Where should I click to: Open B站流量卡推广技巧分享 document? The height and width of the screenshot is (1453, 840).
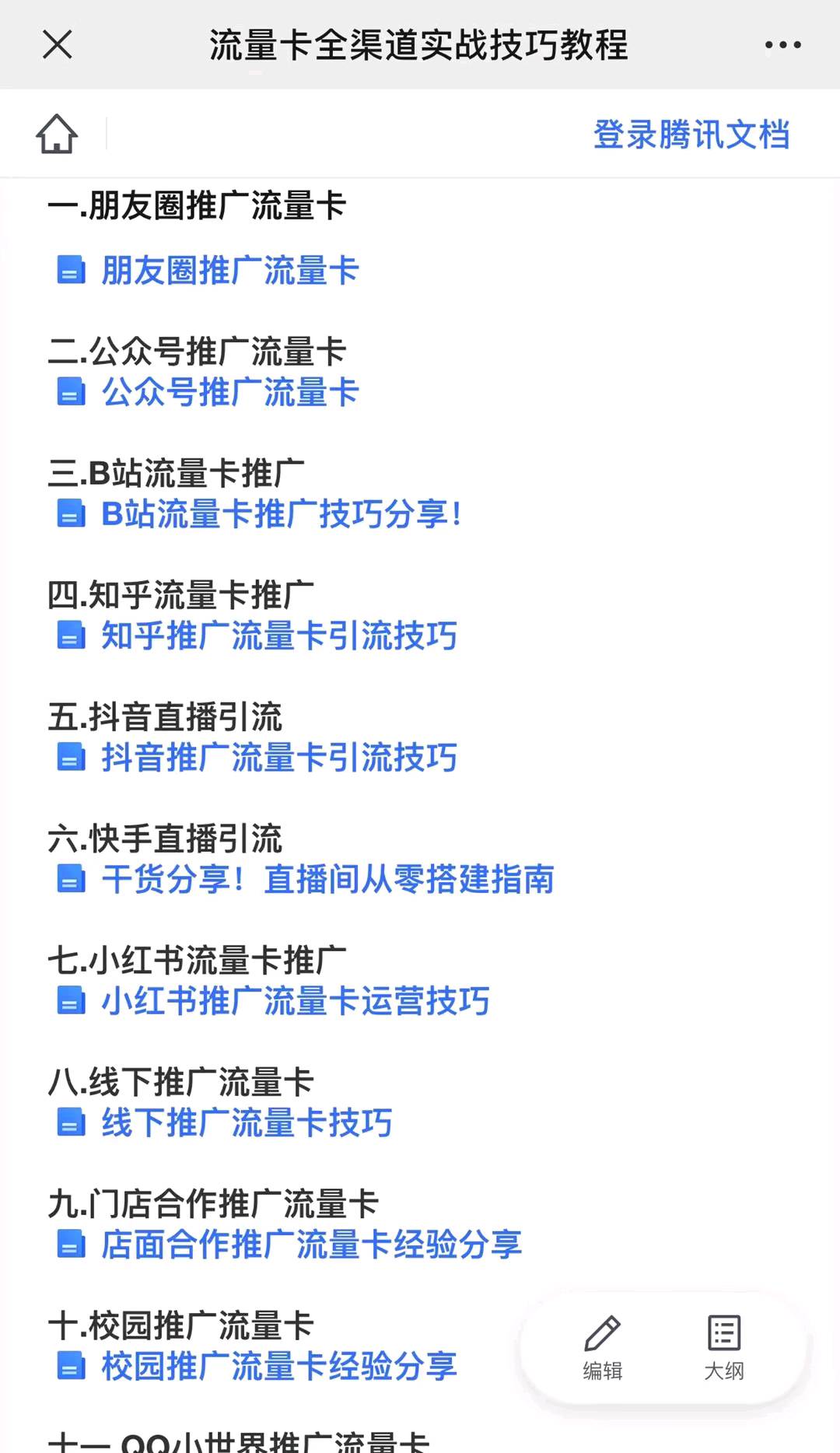[x=260, y=514]
